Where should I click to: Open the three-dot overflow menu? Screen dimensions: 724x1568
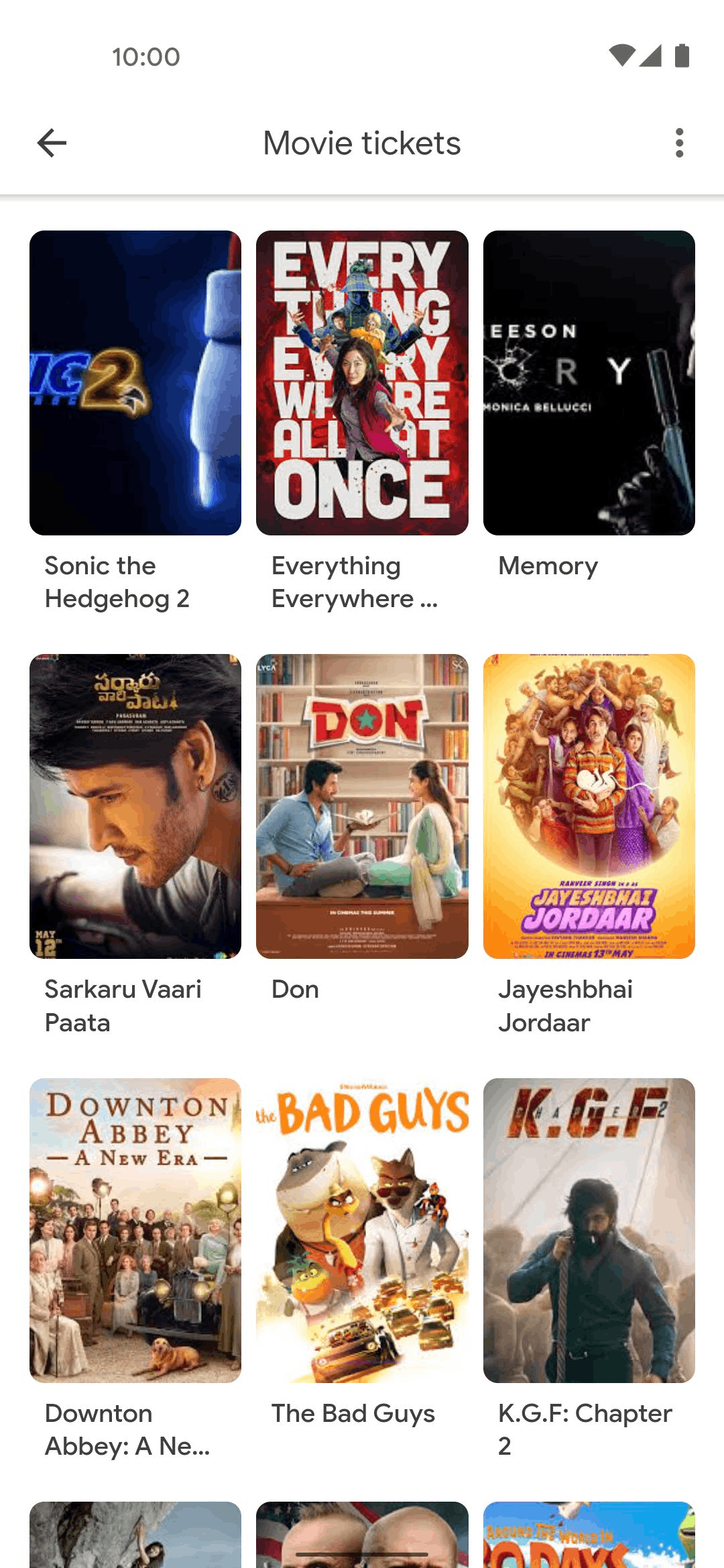click(x=679, y=143)
